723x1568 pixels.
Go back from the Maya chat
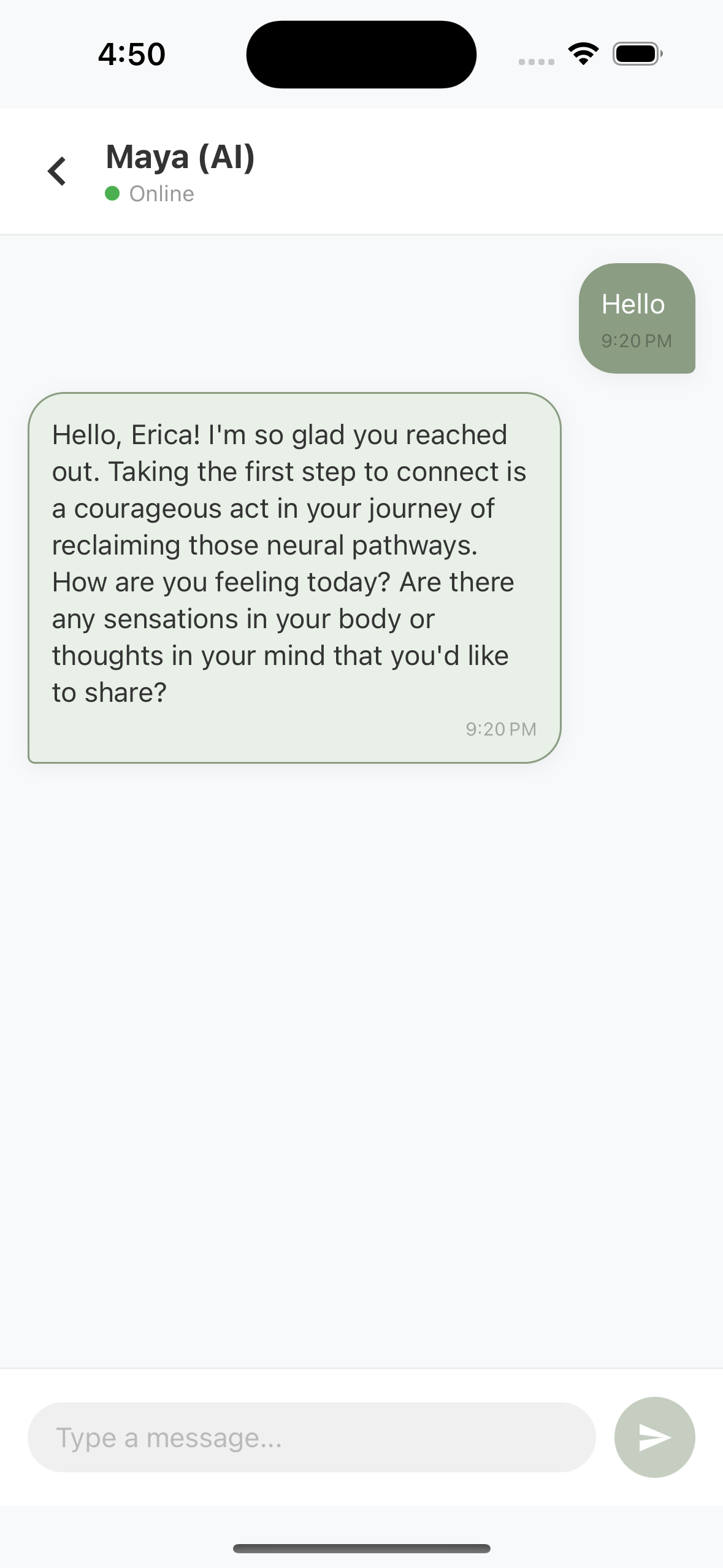tap(57, 171)
